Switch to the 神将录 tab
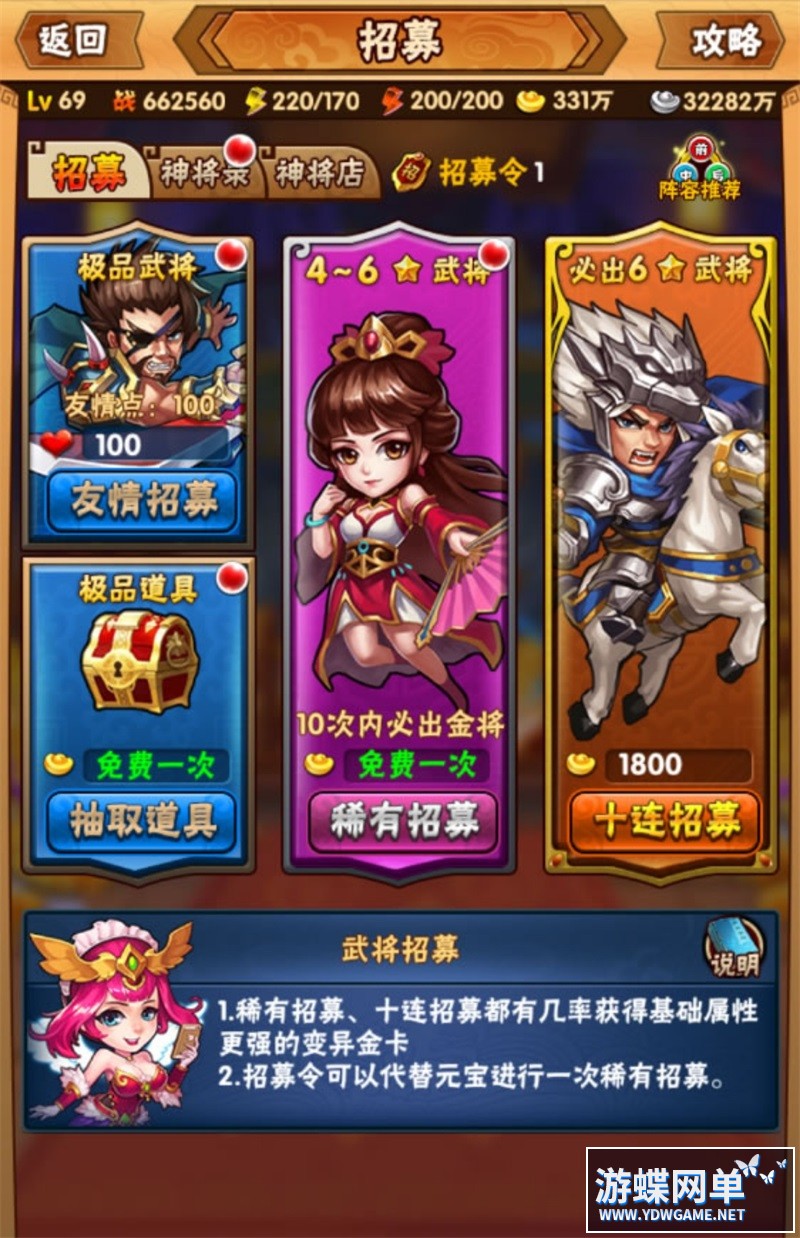The width and height of the screenshot is (800, 1238). point(203,173)
